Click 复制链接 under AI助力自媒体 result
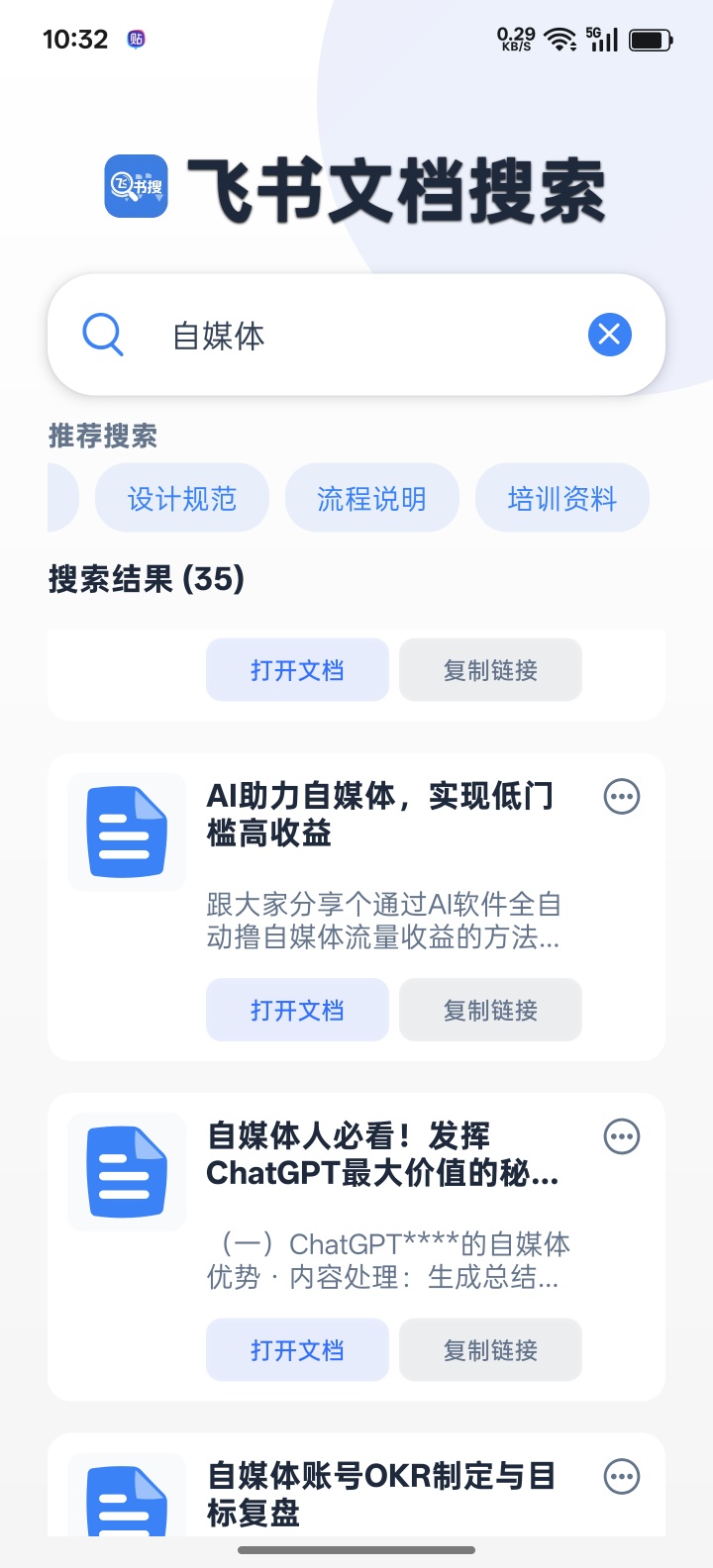 coord(490,1009)
